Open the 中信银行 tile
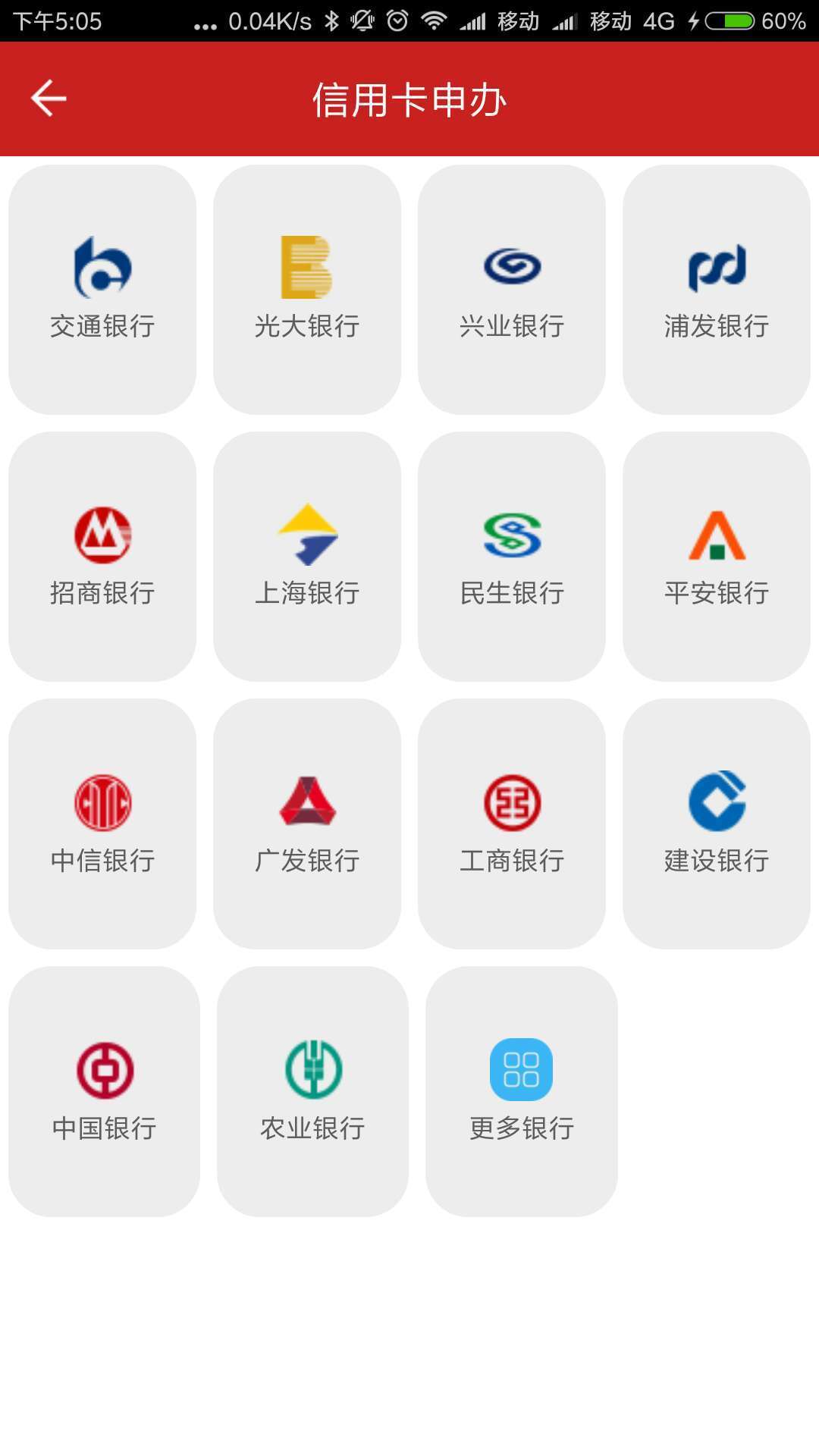This screenshot has height=1456, width=819. (102, 824)
